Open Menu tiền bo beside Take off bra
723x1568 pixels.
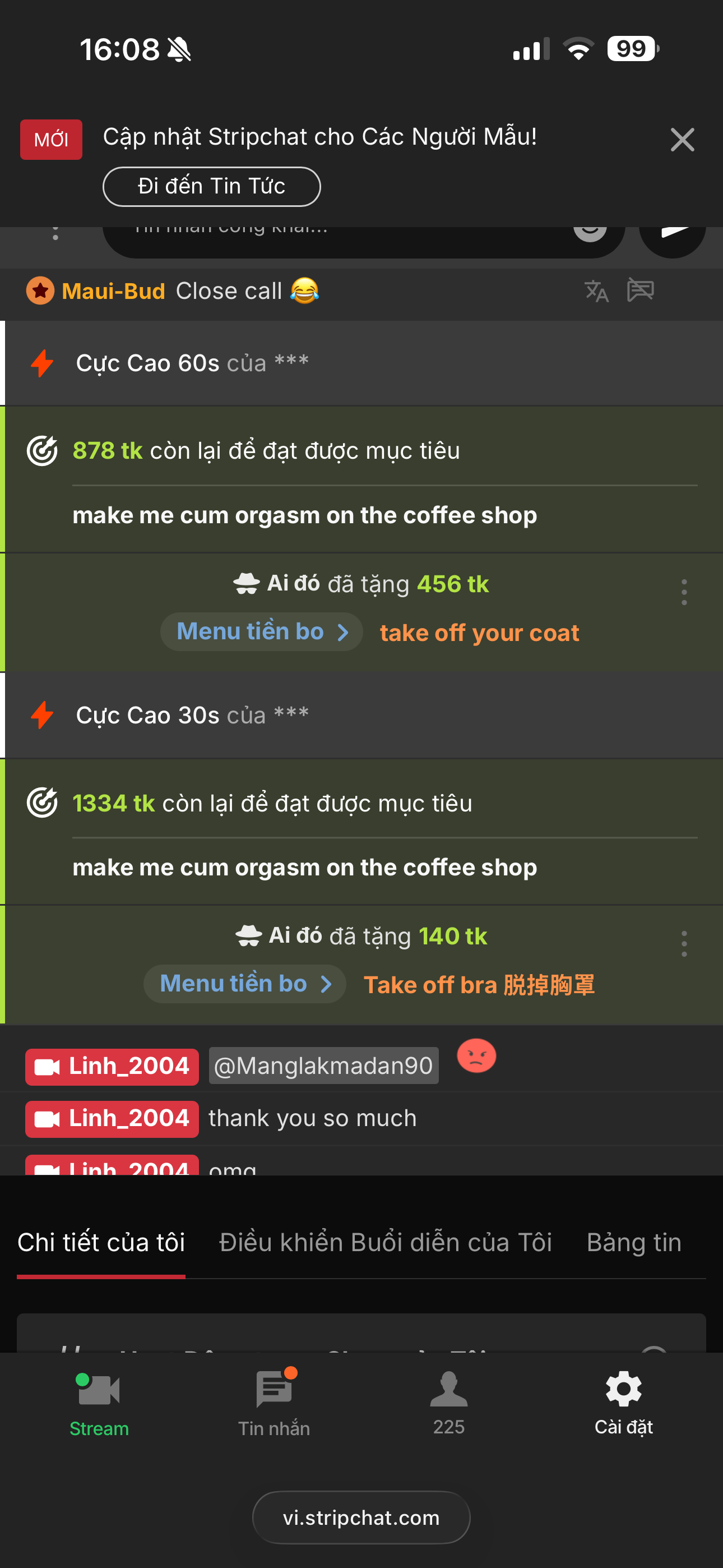point(245,984)
